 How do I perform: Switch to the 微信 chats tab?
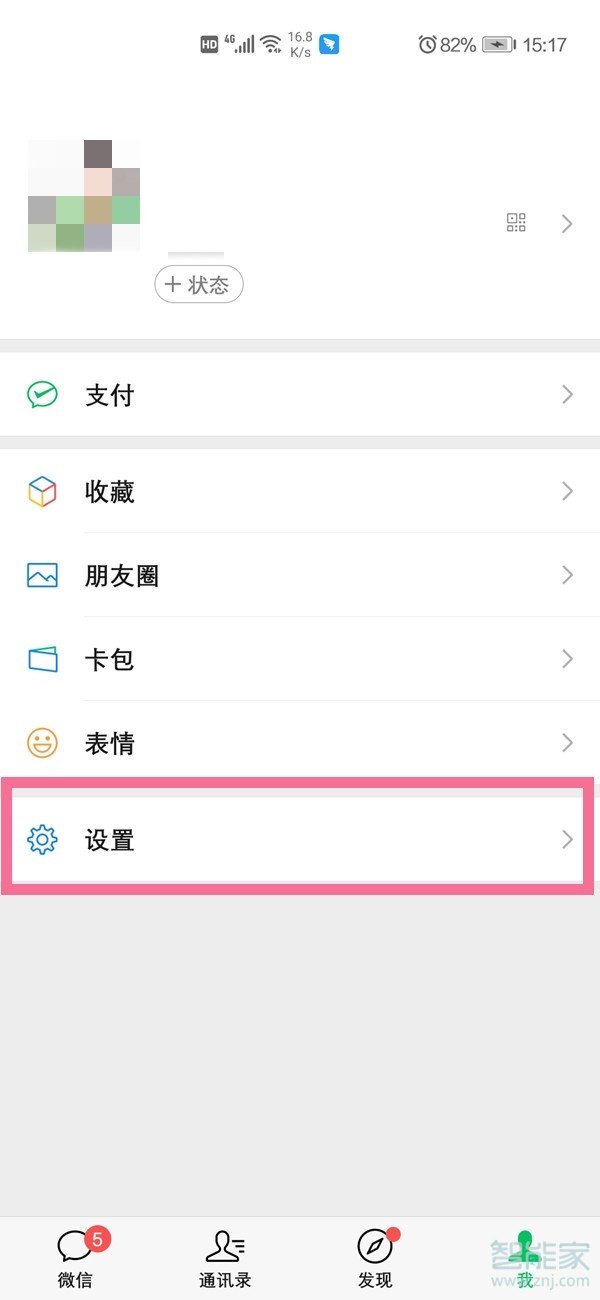75,1258
